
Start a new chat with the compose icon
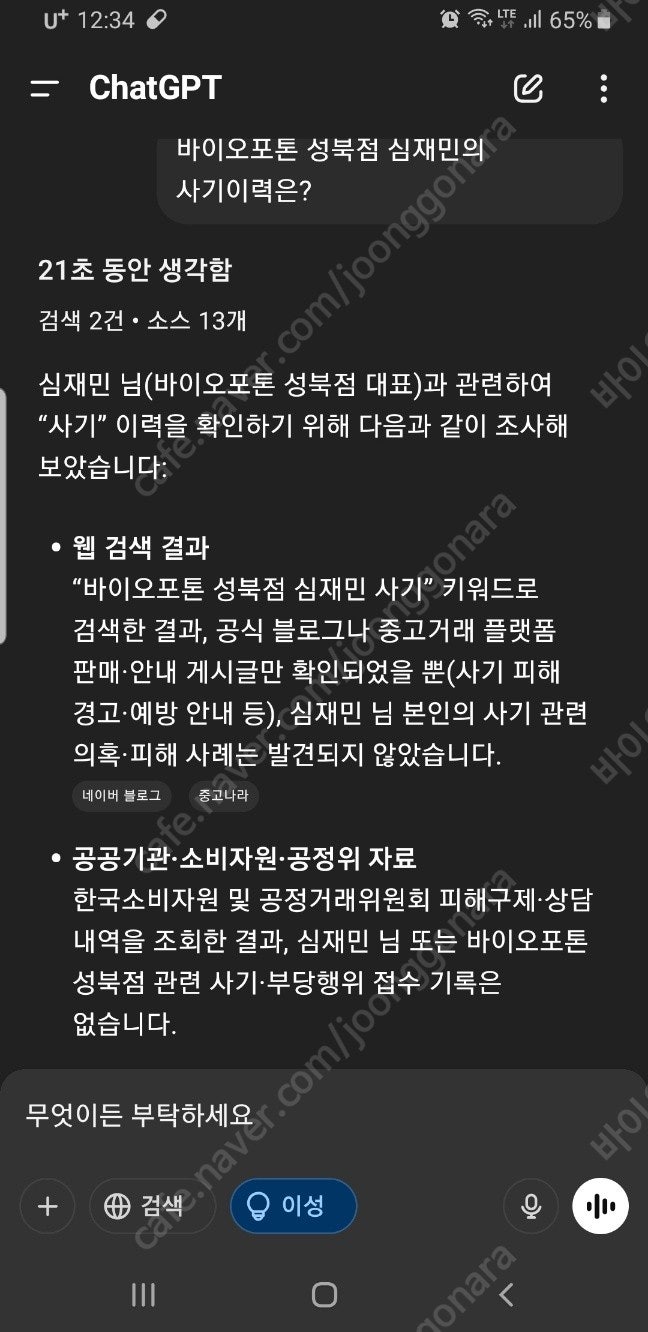[x=528, y=89]
